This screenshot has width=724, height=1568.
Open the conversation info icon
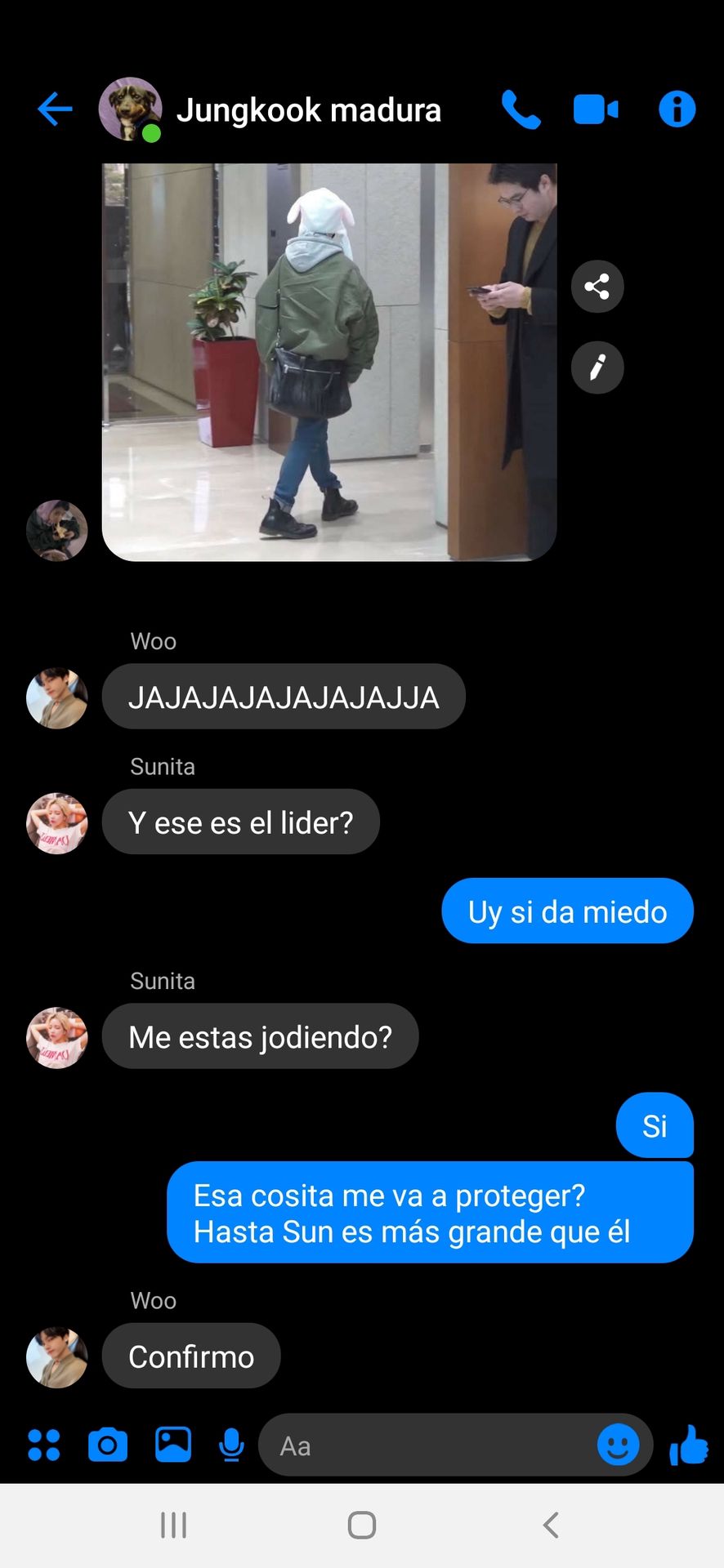[677, 109]
